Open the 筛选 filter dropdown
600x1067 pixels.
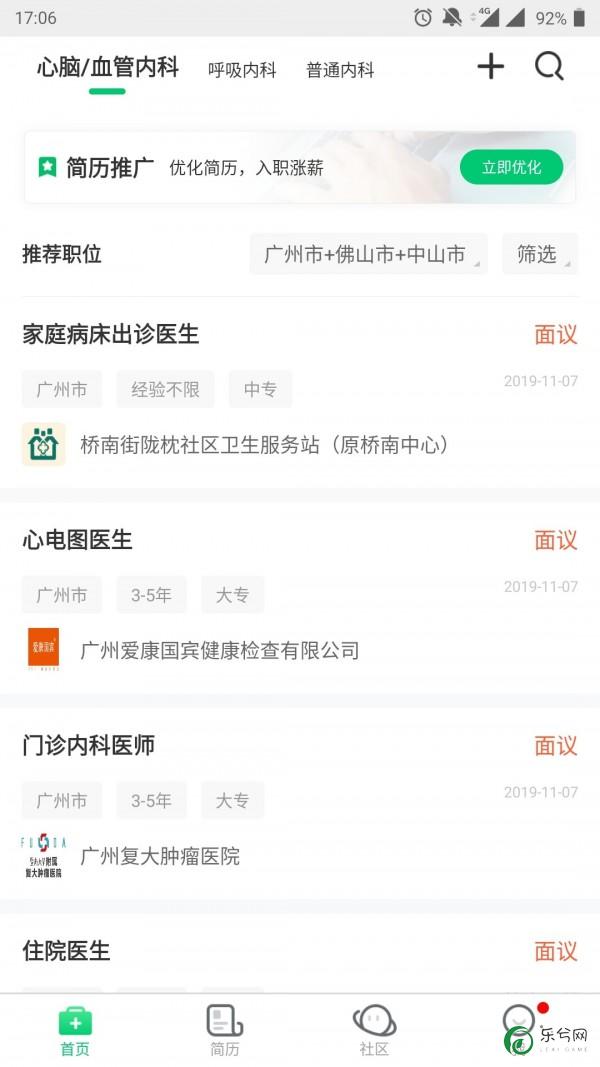click(540, 254)
